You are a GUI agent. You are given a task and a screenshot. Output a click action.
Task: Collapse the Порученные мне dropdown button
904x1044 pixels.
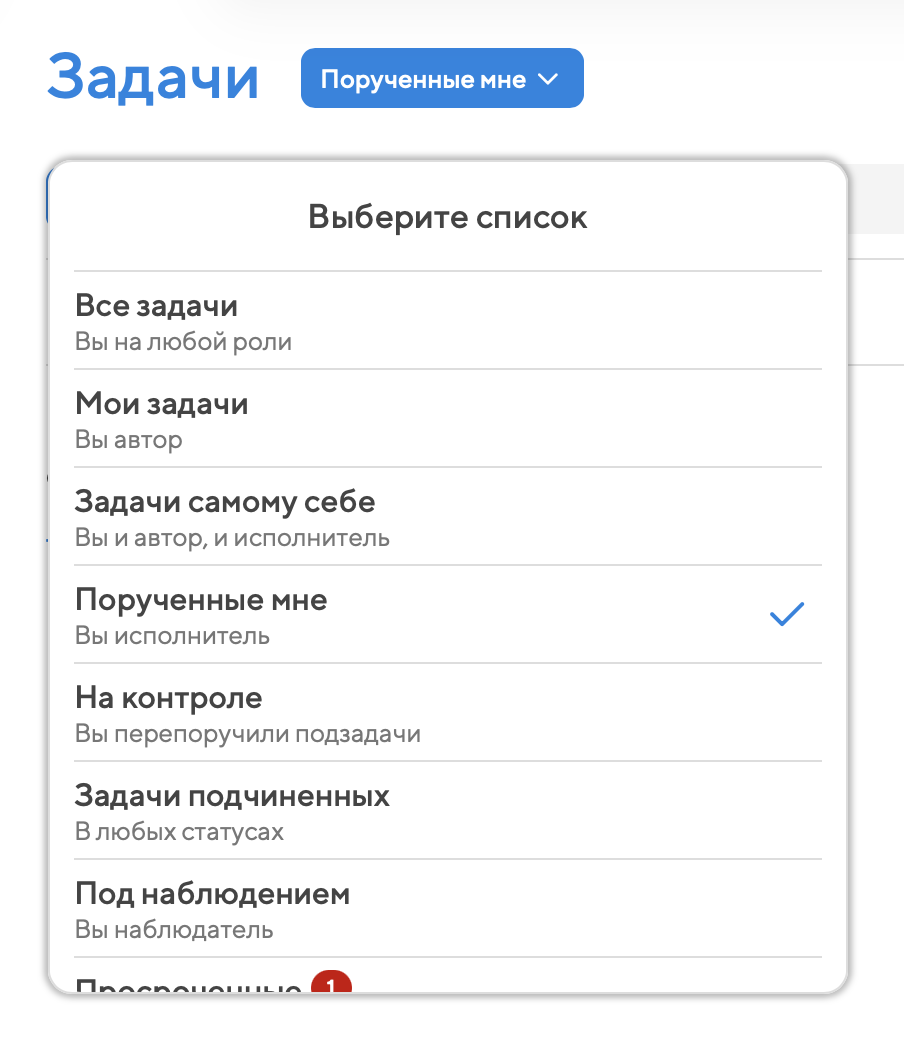(x=441, y=79)
